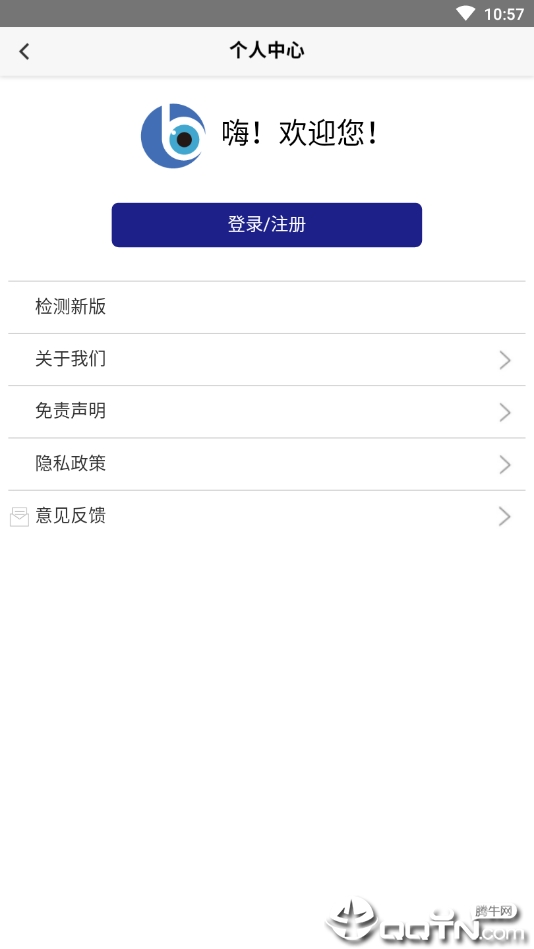Go back using the top-left arrow
This screenshot has width=534, height=949.
click(24, 51)
